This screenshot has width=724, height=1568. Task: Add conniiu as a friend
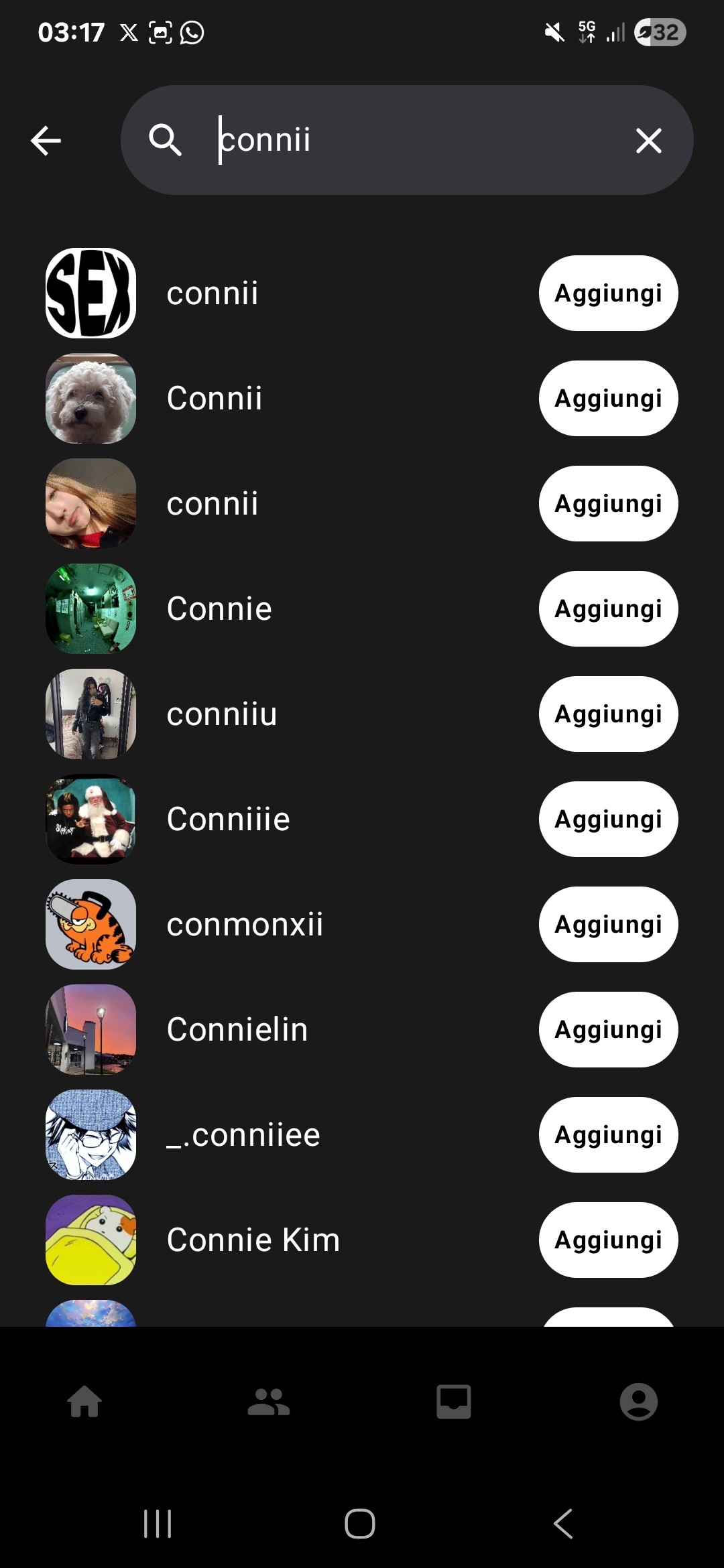[x=608, y=714]
